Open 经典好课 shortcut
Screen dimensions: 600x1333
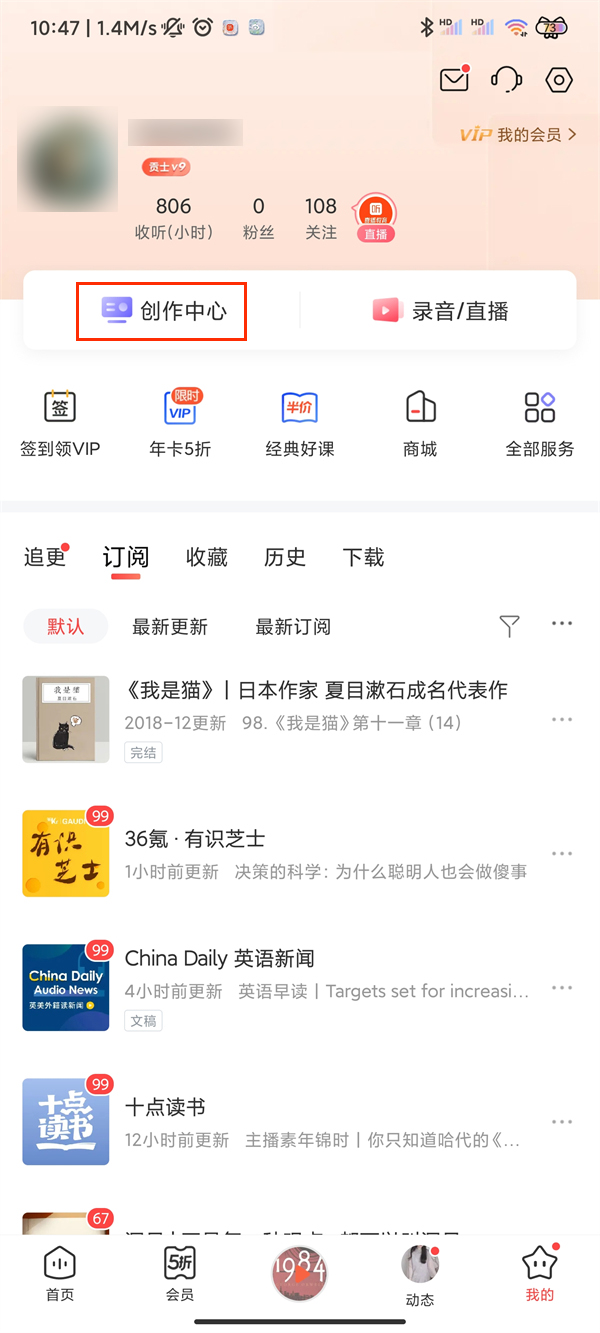[300, 423]
